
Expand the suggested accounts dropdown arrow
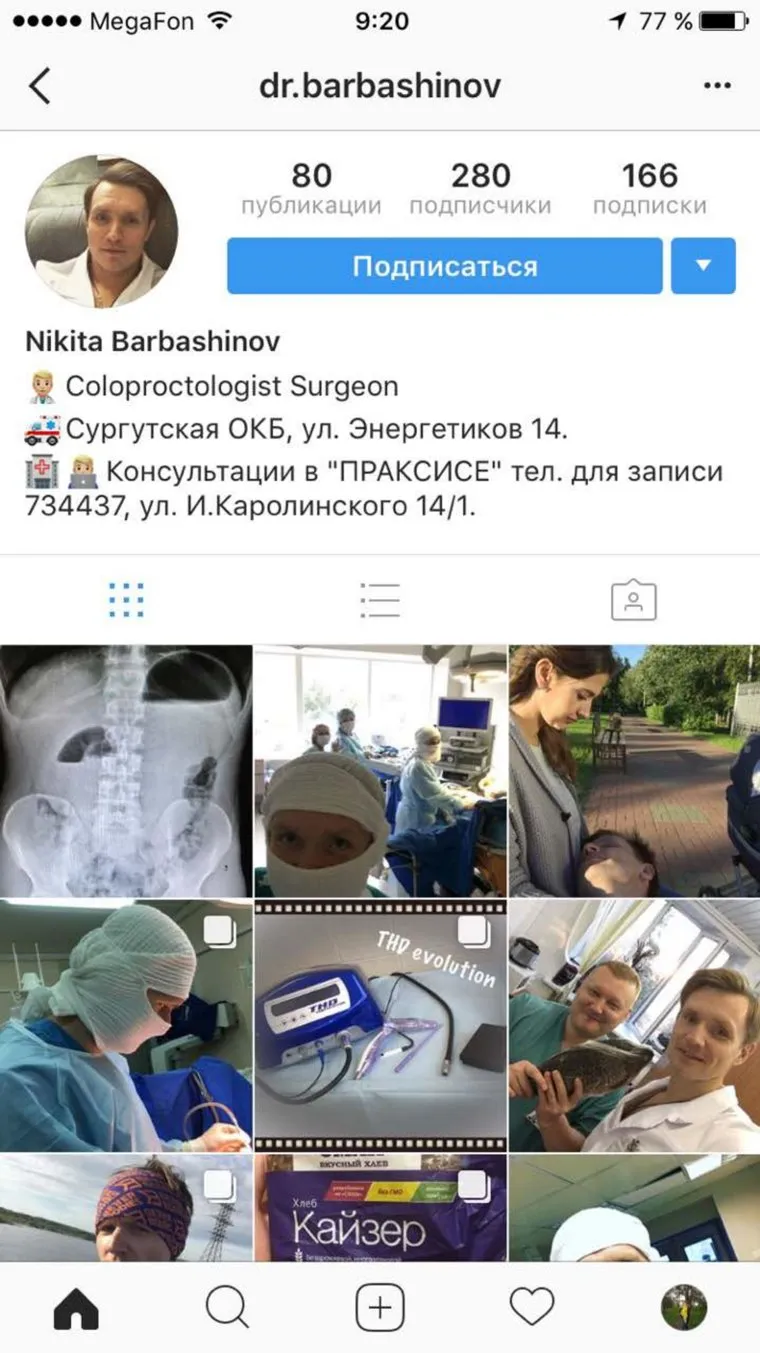click(703, 266)
